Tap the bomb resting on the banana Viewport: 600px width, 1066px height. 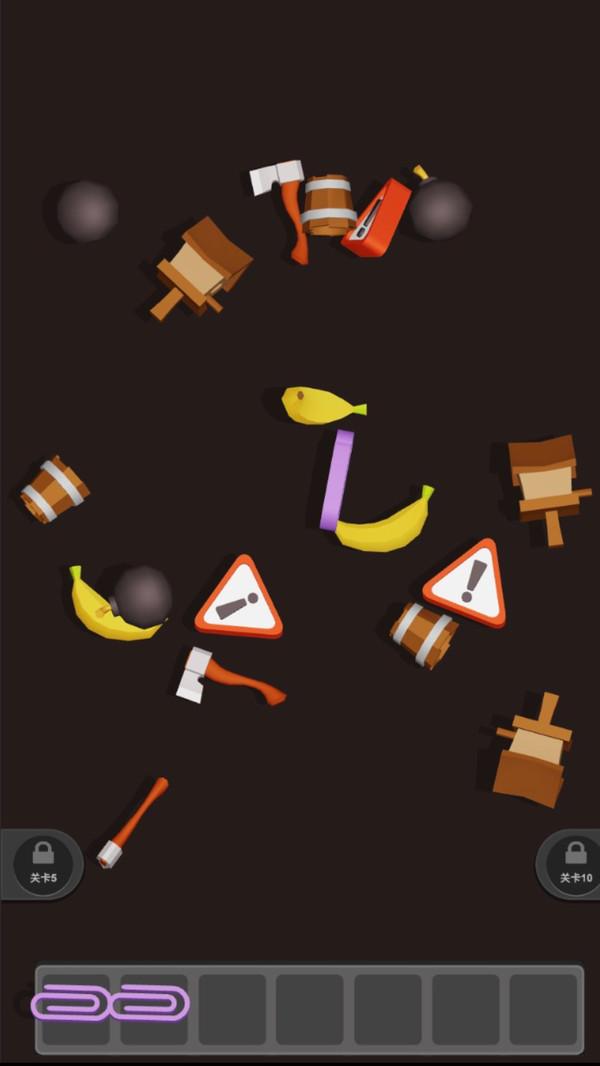point(142,595)
